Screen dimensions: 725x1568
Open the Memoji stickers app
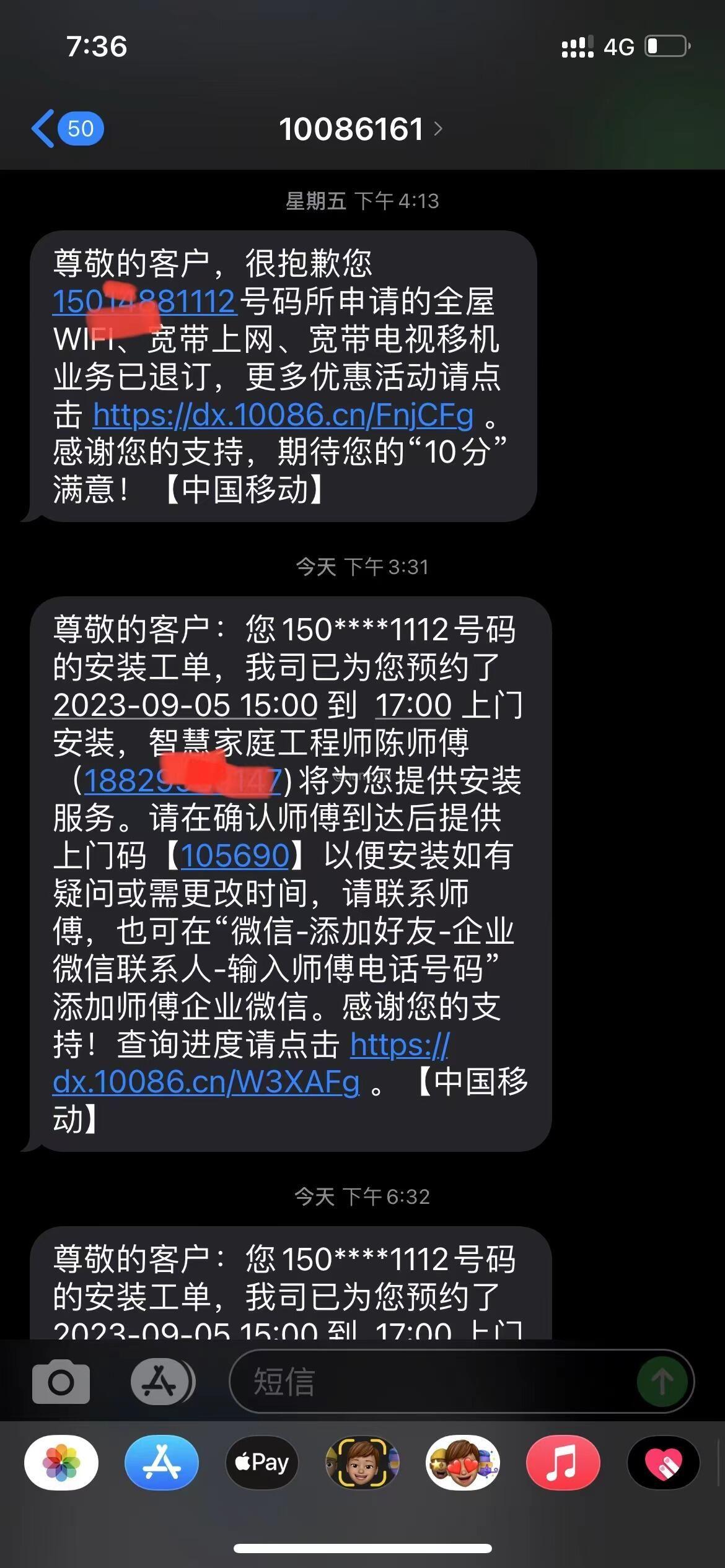point(462,1462)
